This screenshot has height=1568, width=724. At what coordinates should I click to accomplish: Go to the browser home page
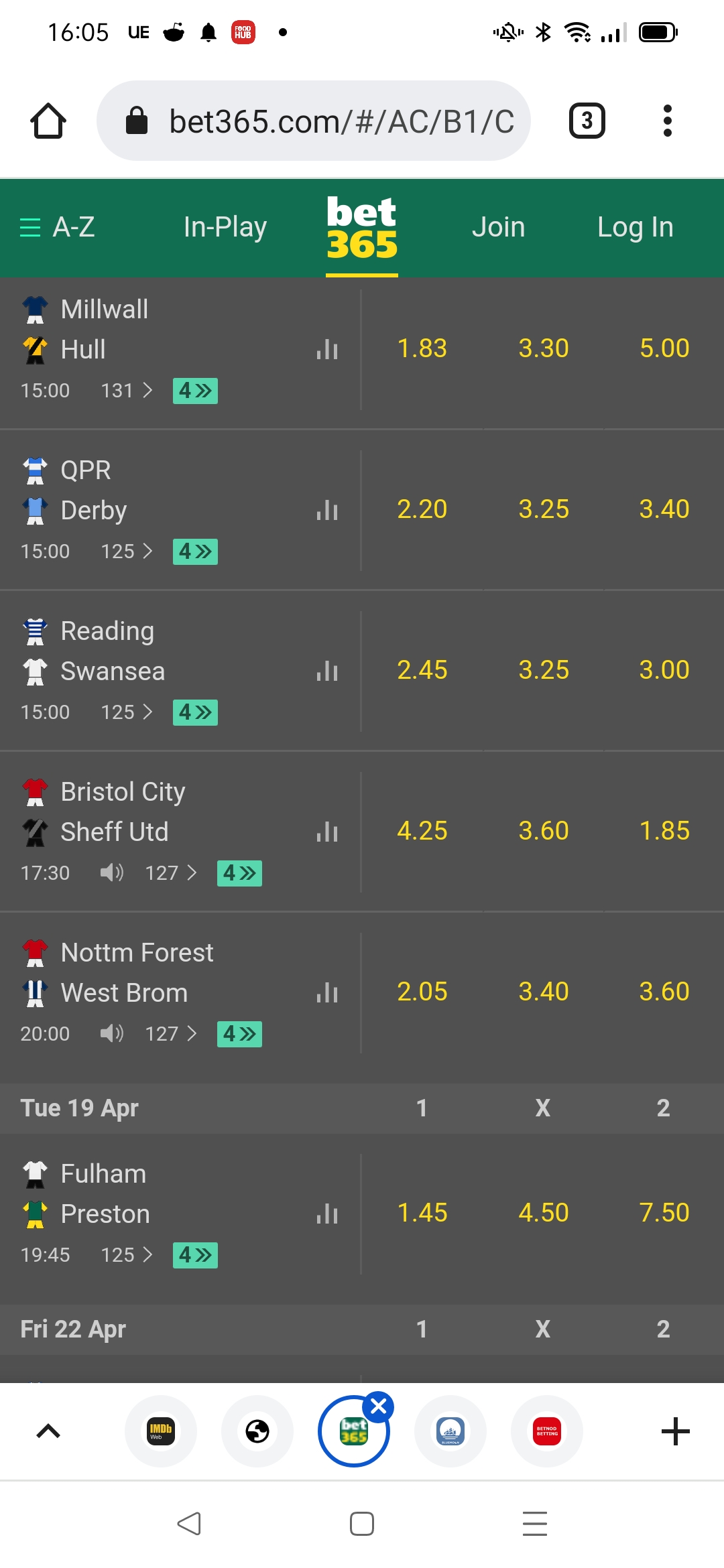[48, 121]
